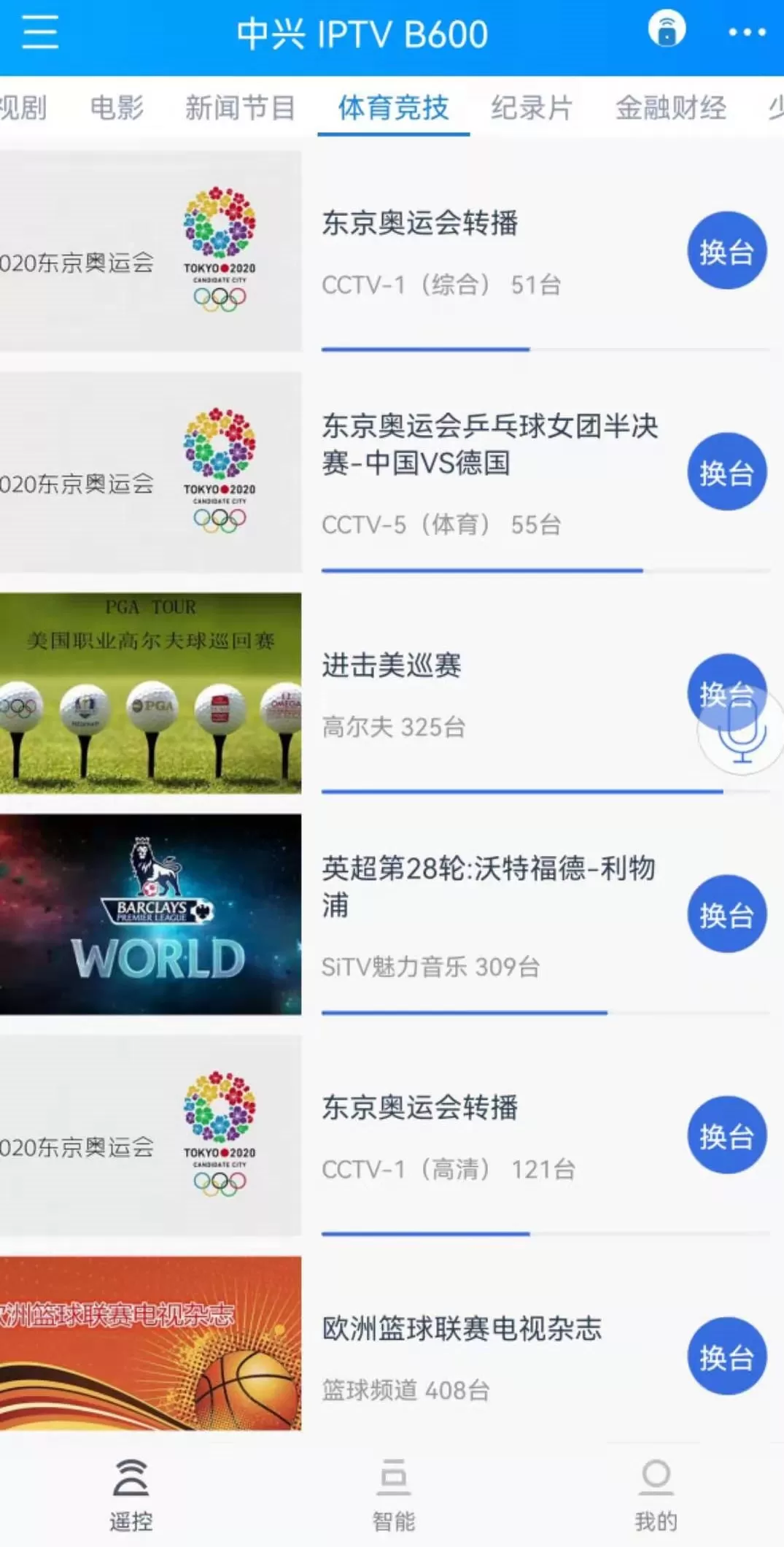This screenshot has height=1547, width=784.
Task: Click 换台 for 东京奥运会转播 CCTV-1
Action: click(x=726, y=250)
